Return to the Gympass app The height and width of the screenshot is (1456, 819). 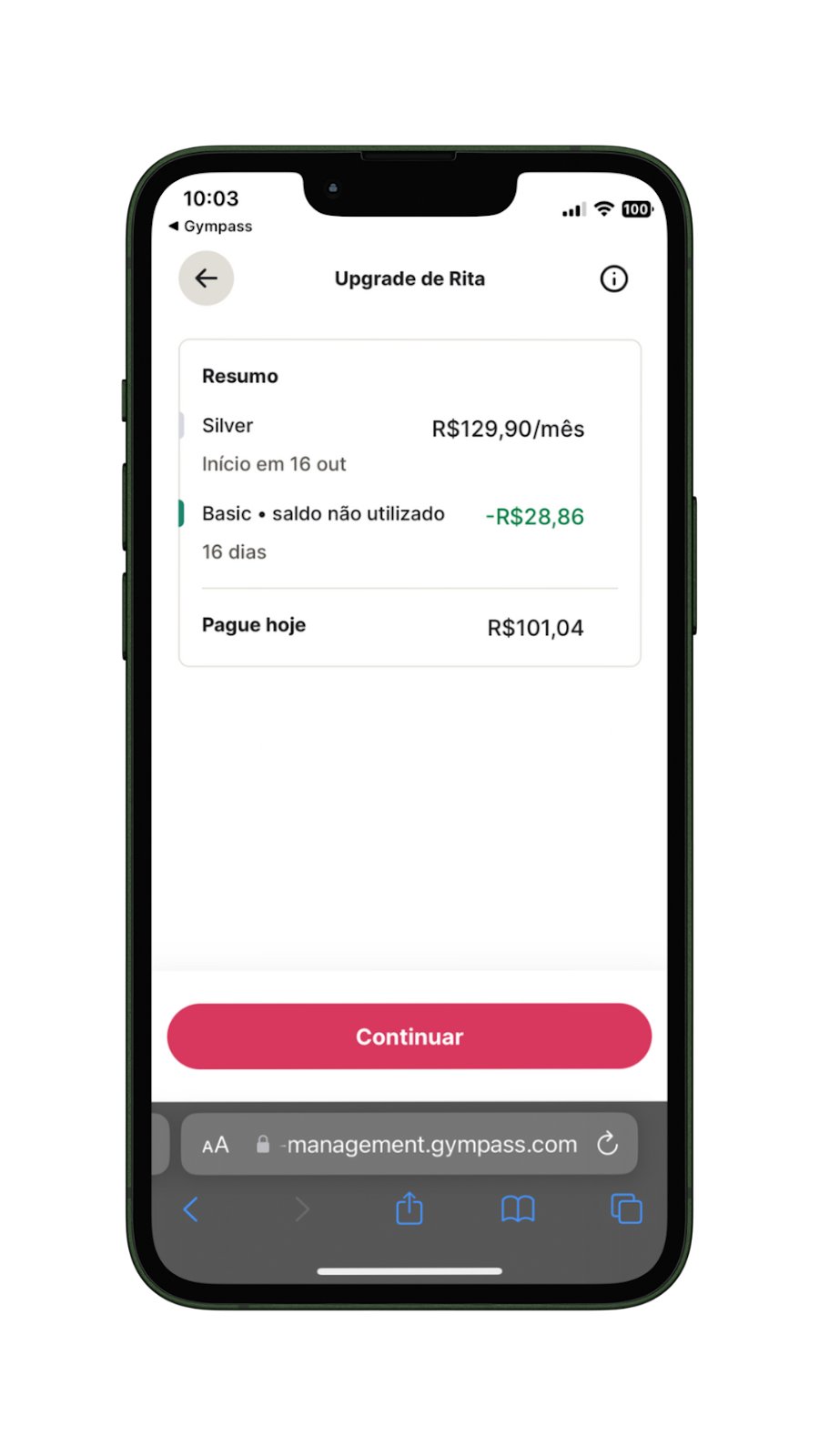(x=210, y=227)
